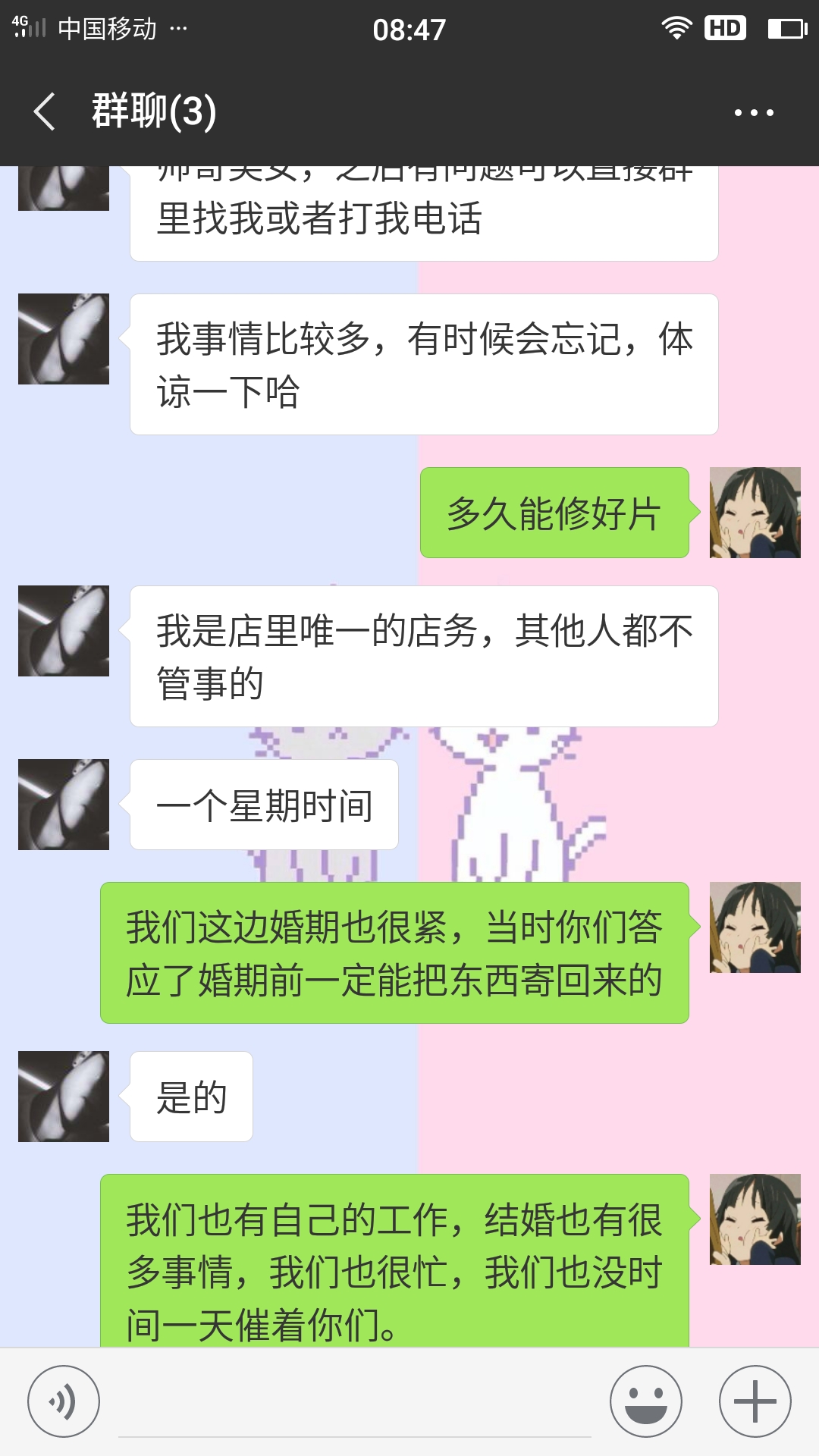Image resolution: width=819 pixels, height=1456 pixels.
Task: Go back from the group chat
Action: click(45, 111)
